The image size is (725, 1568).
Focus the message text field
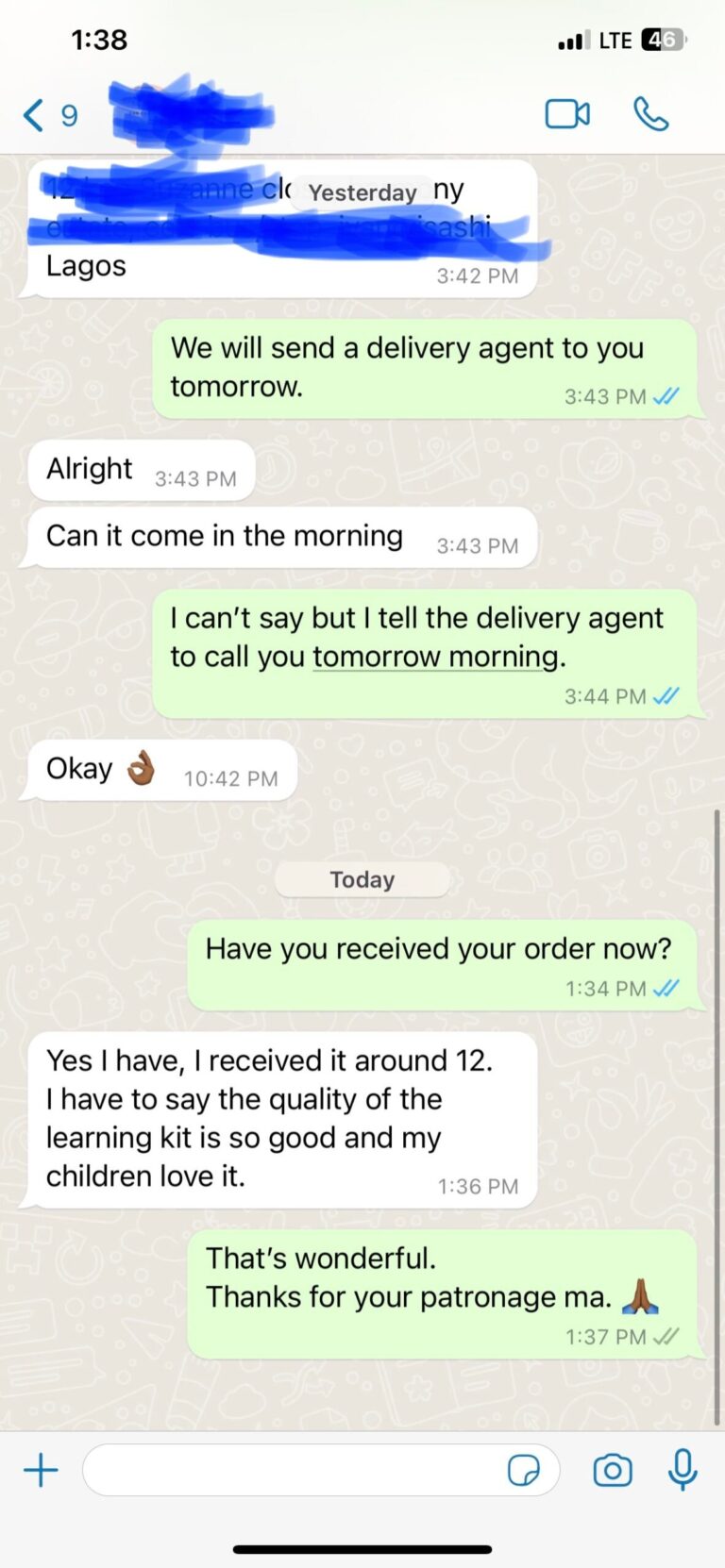click(x=293, y=1470)
